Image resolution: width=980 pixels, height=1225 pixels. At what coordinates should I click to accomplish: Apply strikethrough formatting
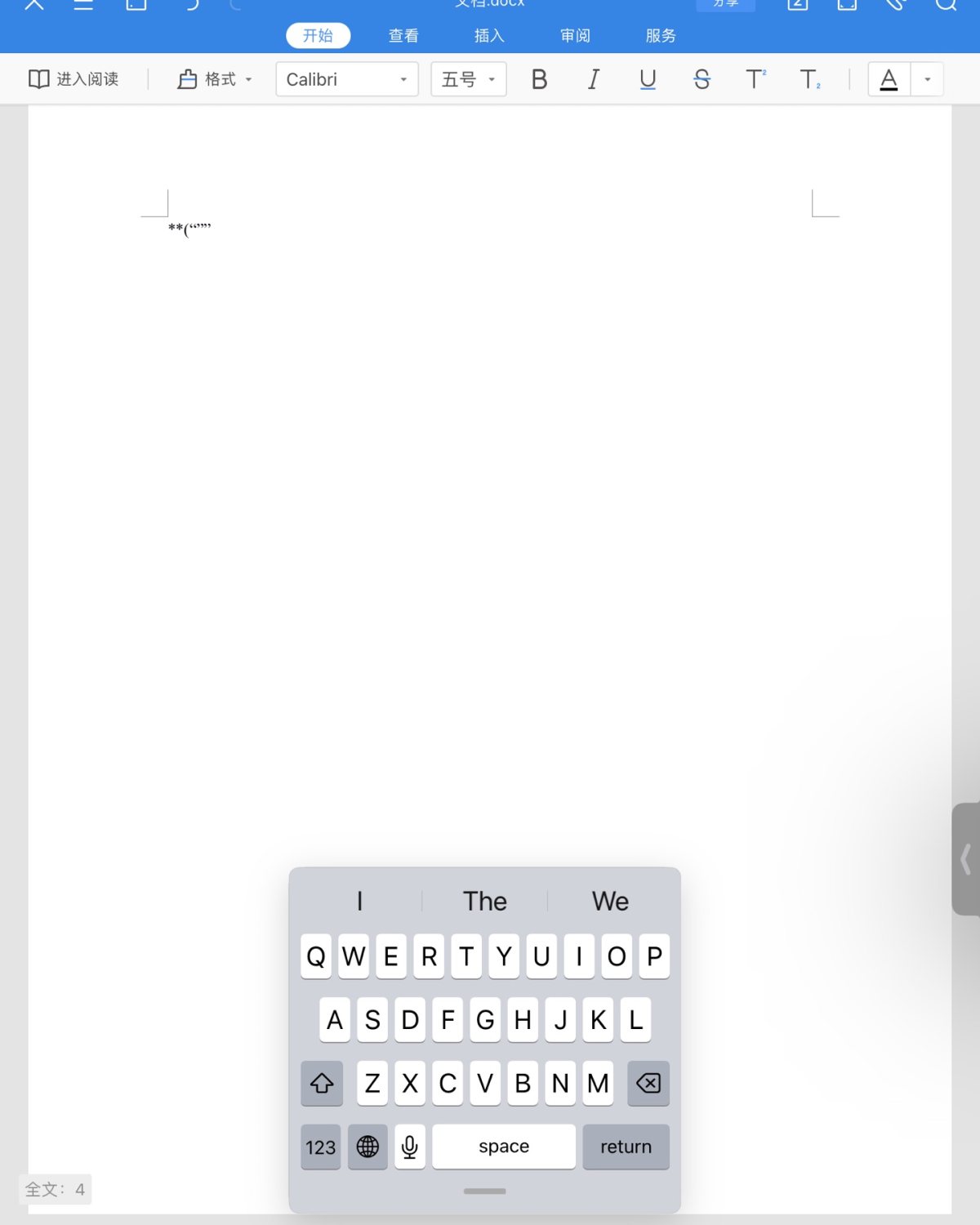pyautogui.click(x=702, y=79)
